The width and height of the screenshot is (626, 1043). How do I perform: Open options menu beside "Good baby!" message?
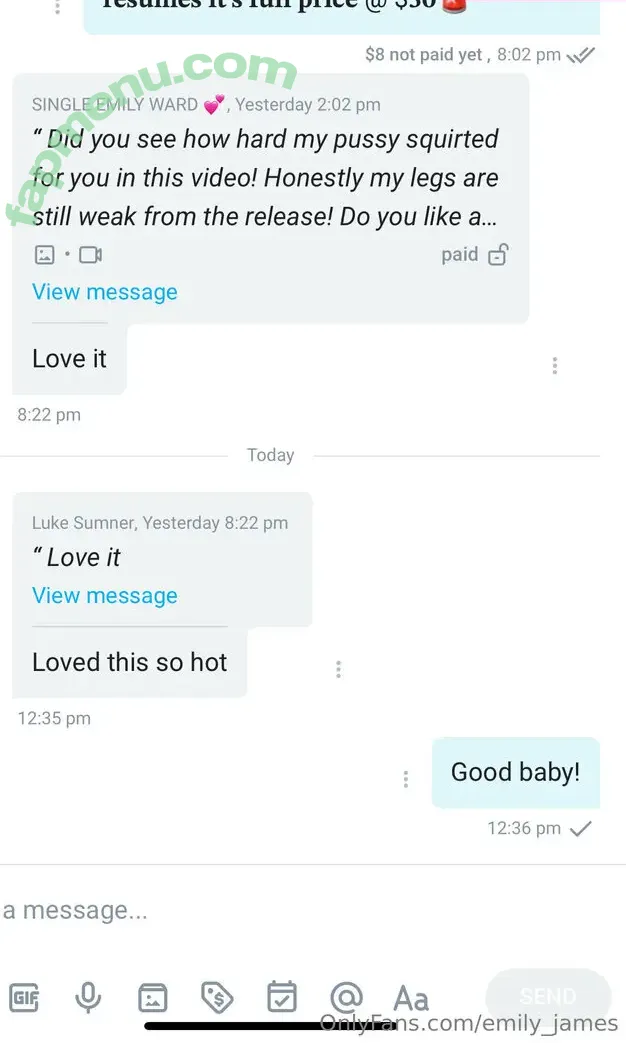click(405, 778)
